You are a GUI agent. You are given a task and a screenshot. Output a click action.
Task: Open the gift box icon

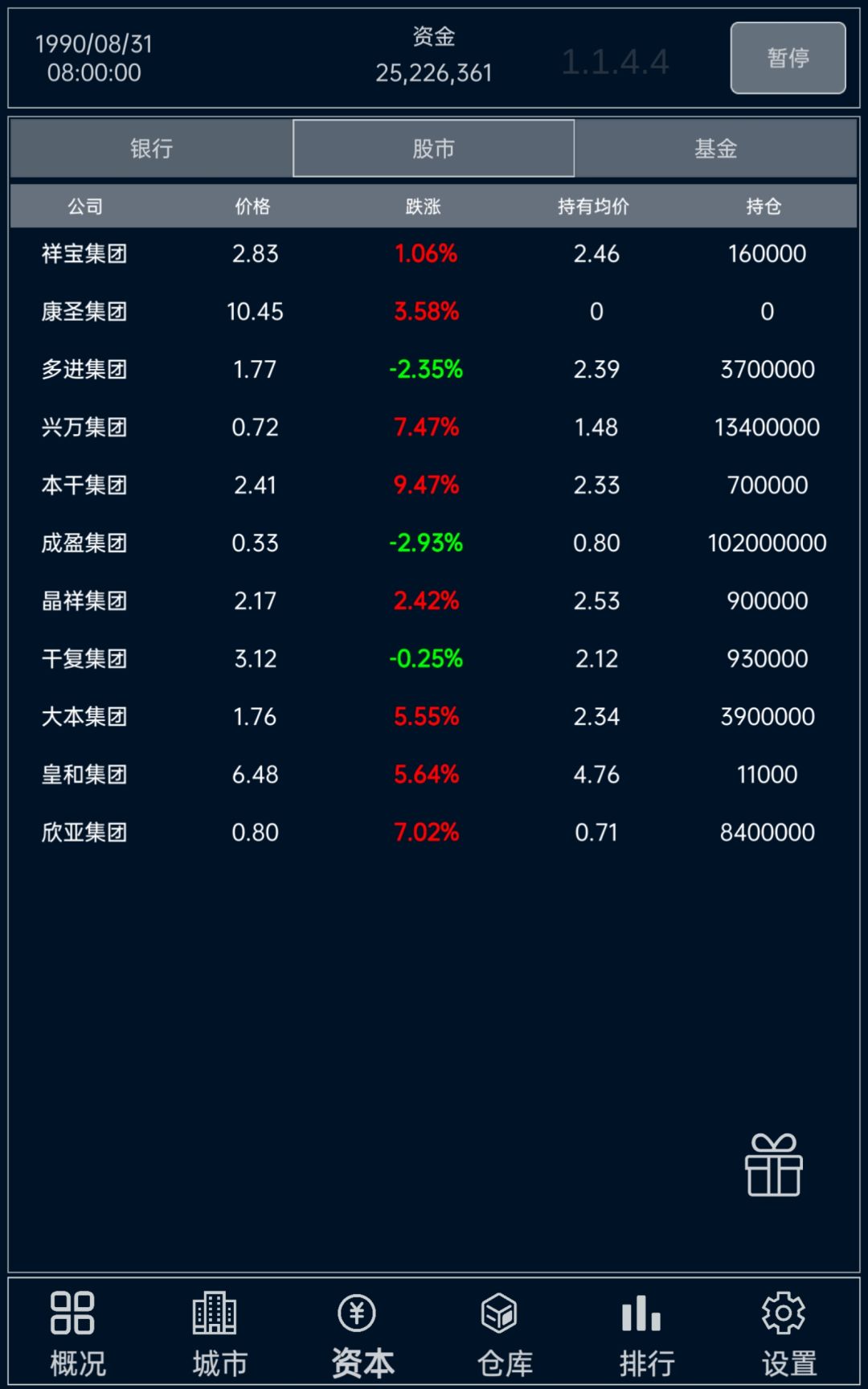pos(773,1166)
